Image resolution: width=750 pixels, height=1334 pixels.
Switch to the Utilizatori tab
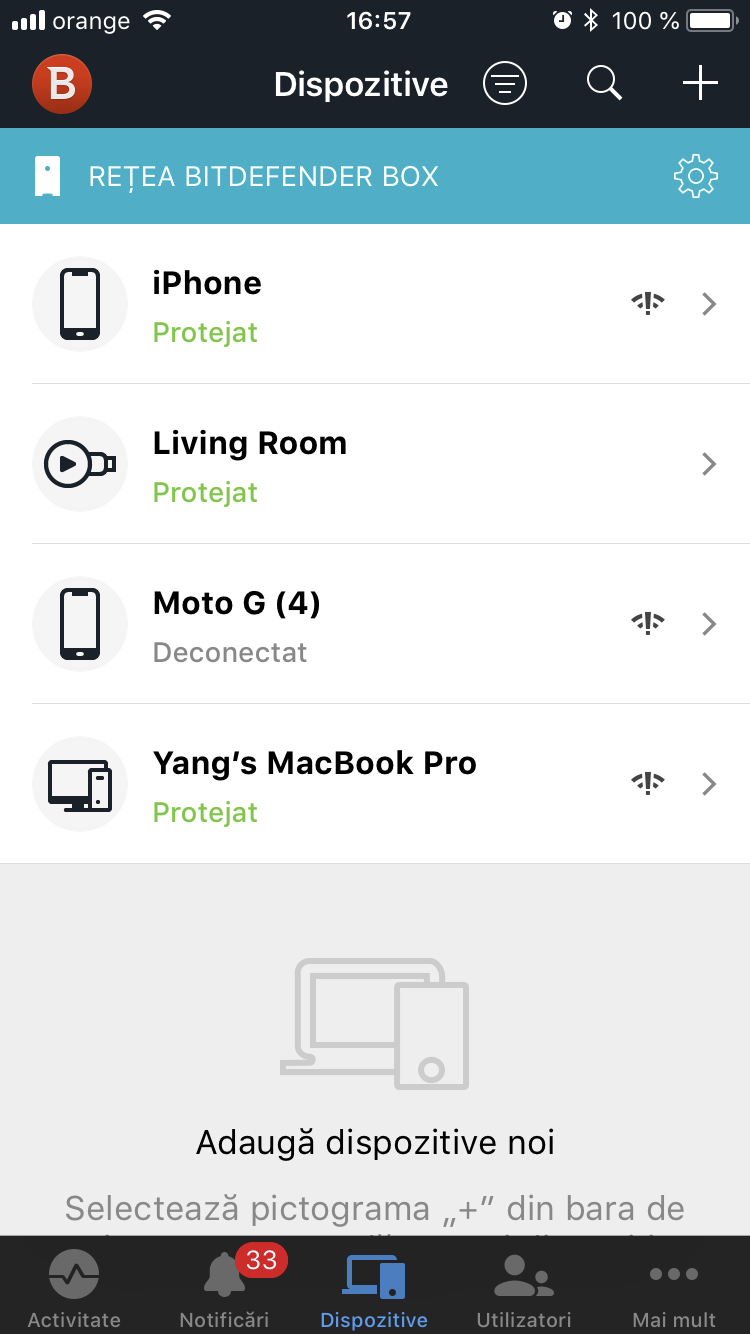coord(524,1288)
